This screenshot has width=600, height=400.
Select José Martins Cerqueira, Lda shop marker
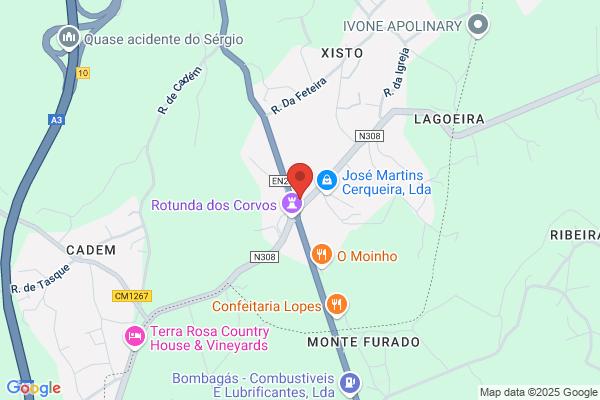click(327, 181)
